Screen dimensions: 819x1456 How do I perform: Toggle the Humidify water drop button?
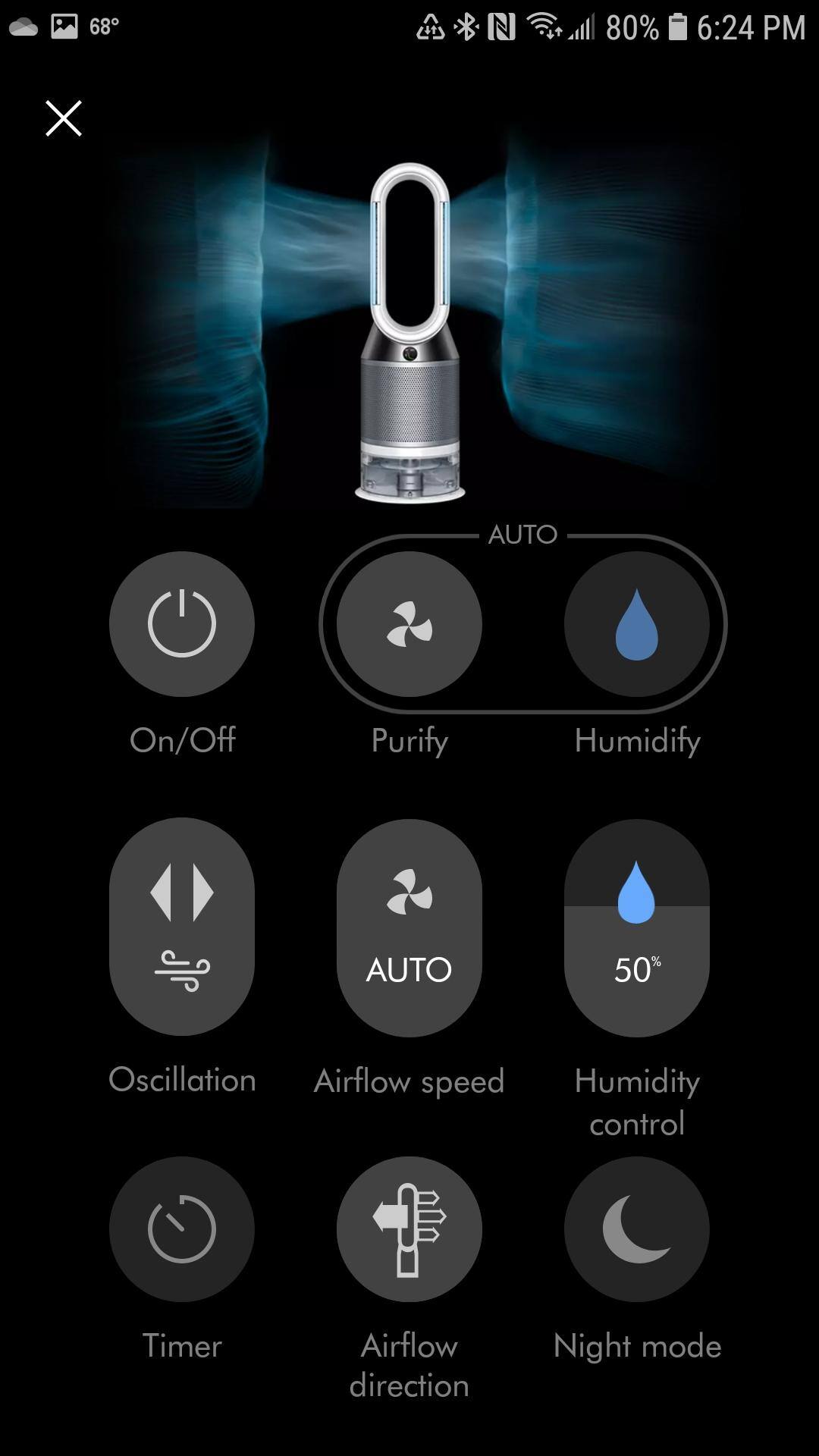[637, 624]
